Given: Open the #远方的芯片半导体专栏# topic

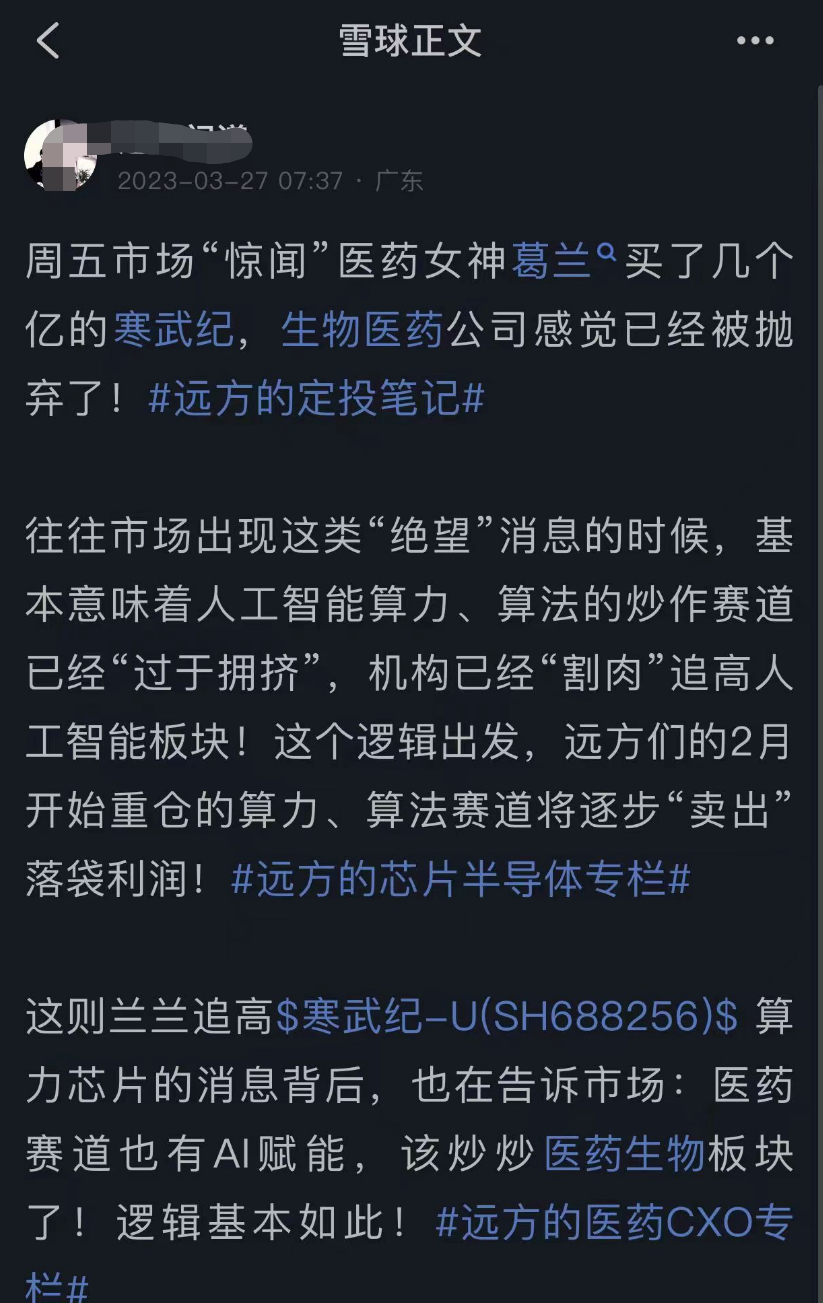Looking at the screenshot, I should pyautogui.click(x=460, y=879).
